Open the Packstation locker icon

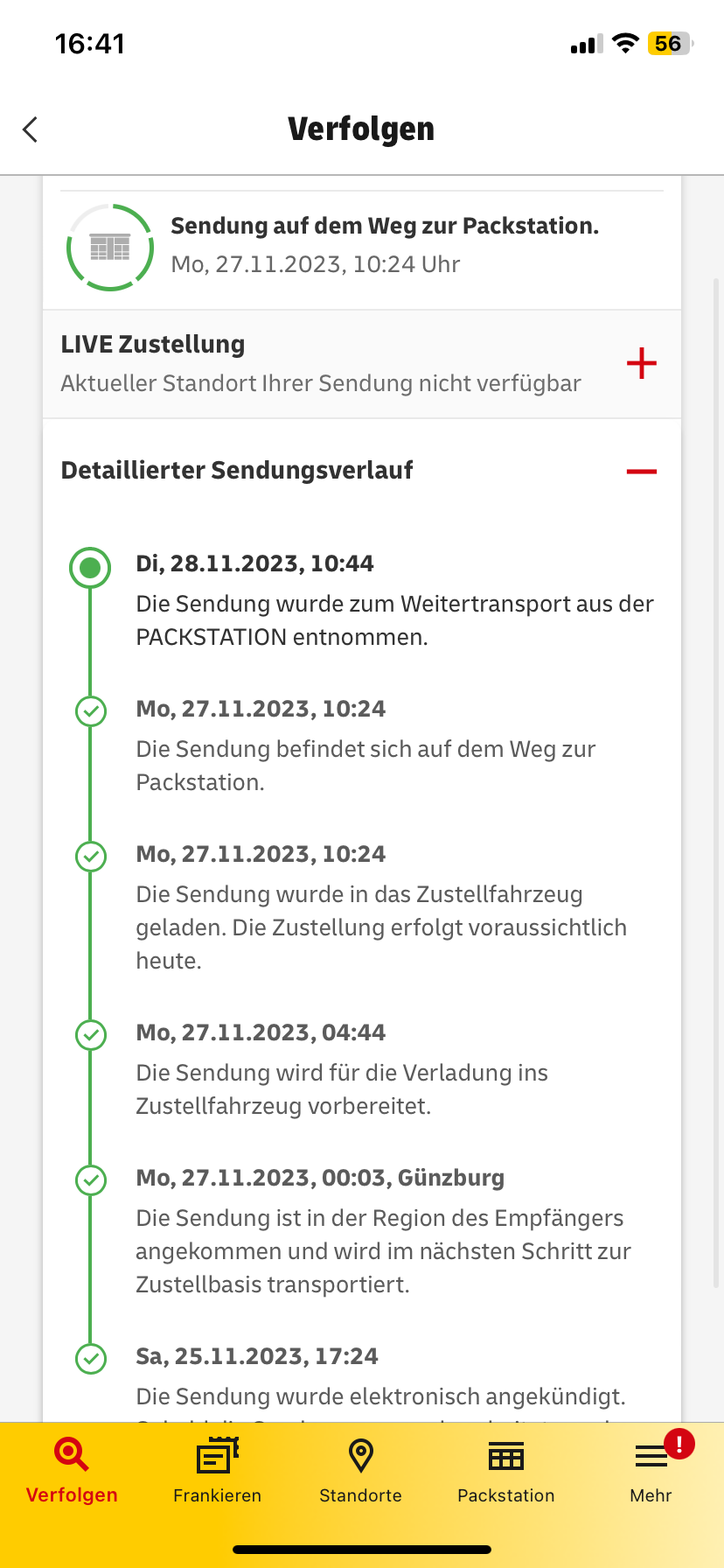pos(505,1453)
